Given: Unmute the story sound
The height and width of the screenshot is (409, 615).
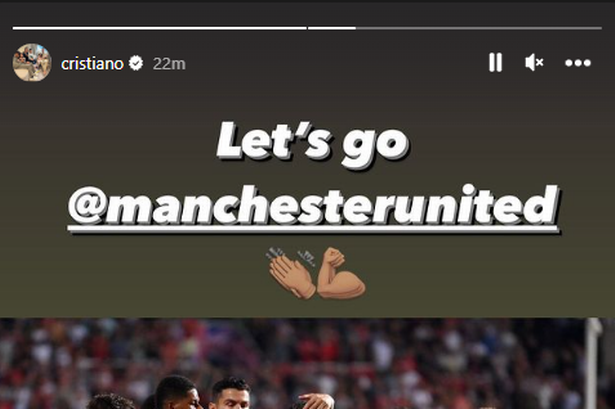Looking at the screenshot, I should 535,63.
